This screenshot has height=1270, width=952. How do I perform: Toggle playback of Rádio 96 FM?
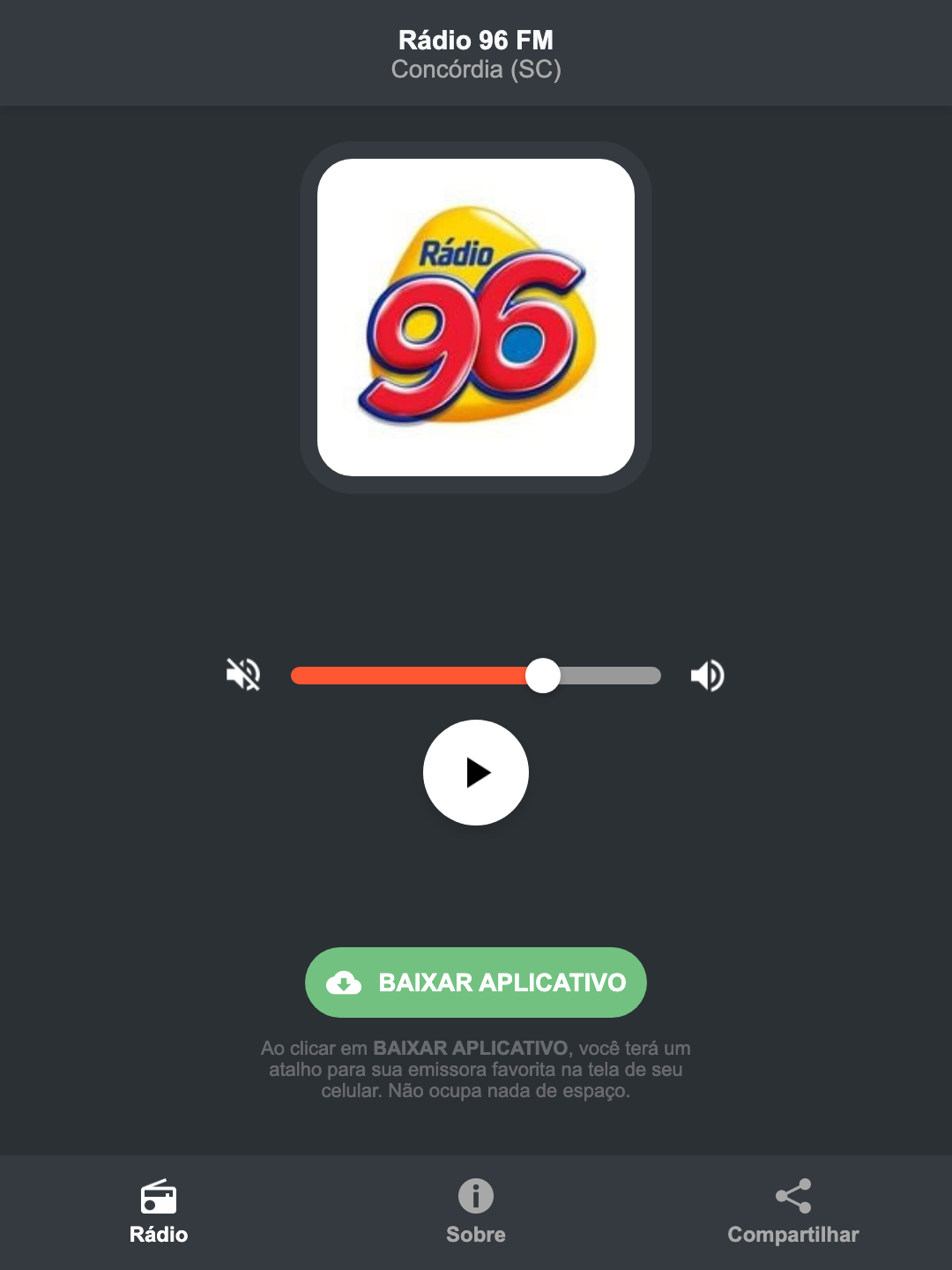point(475,773)
